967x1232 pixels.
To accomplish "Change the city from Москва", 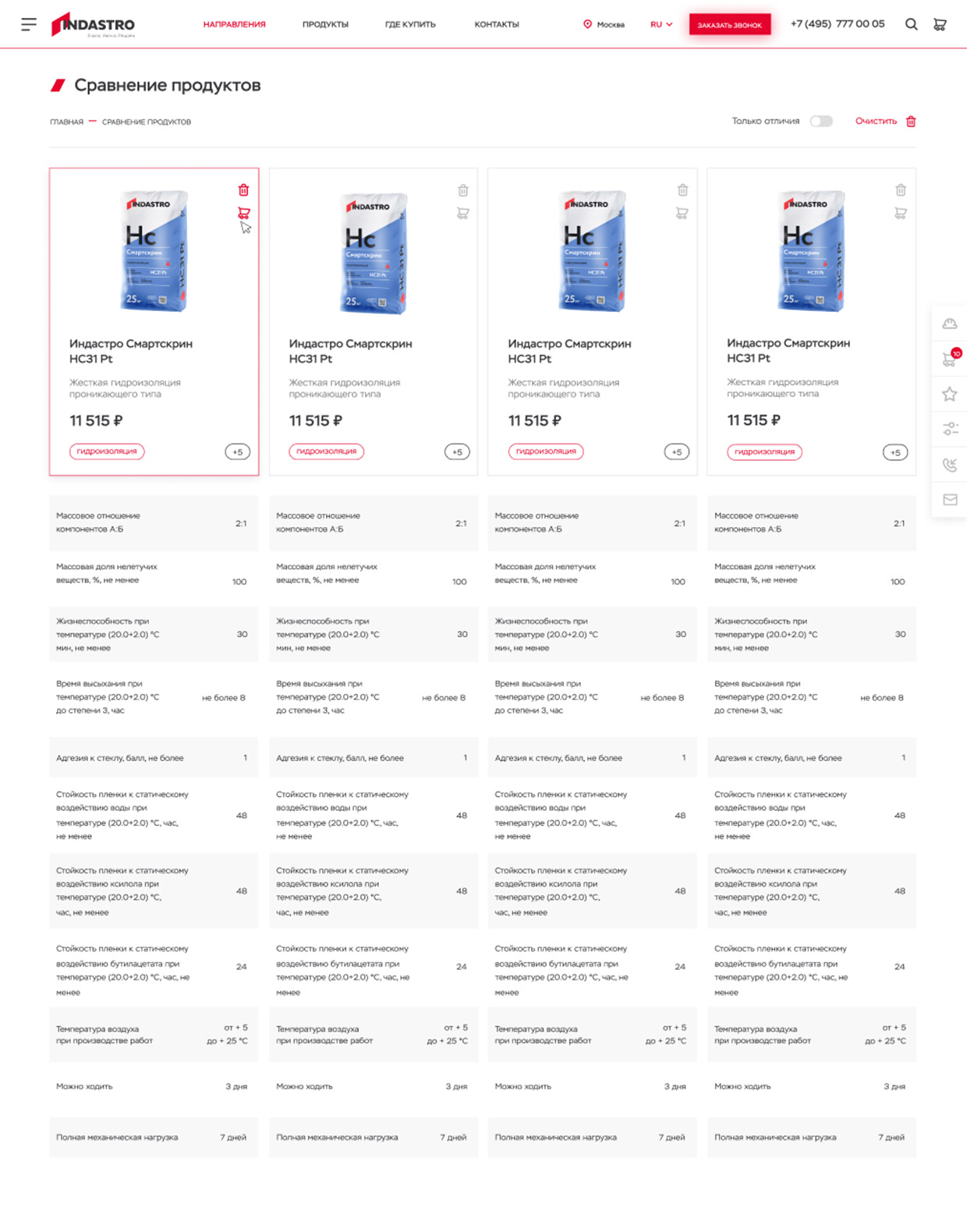I will click(x=604, y=24).
